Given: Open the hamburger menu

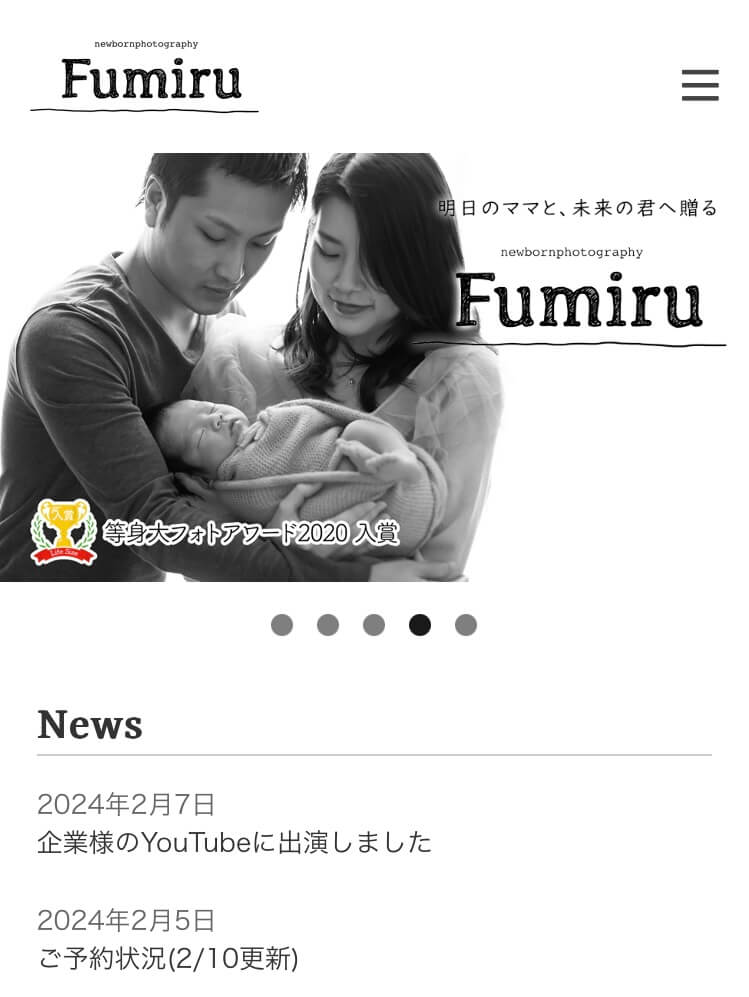Looking at the screenshot, I should (700, 85).
